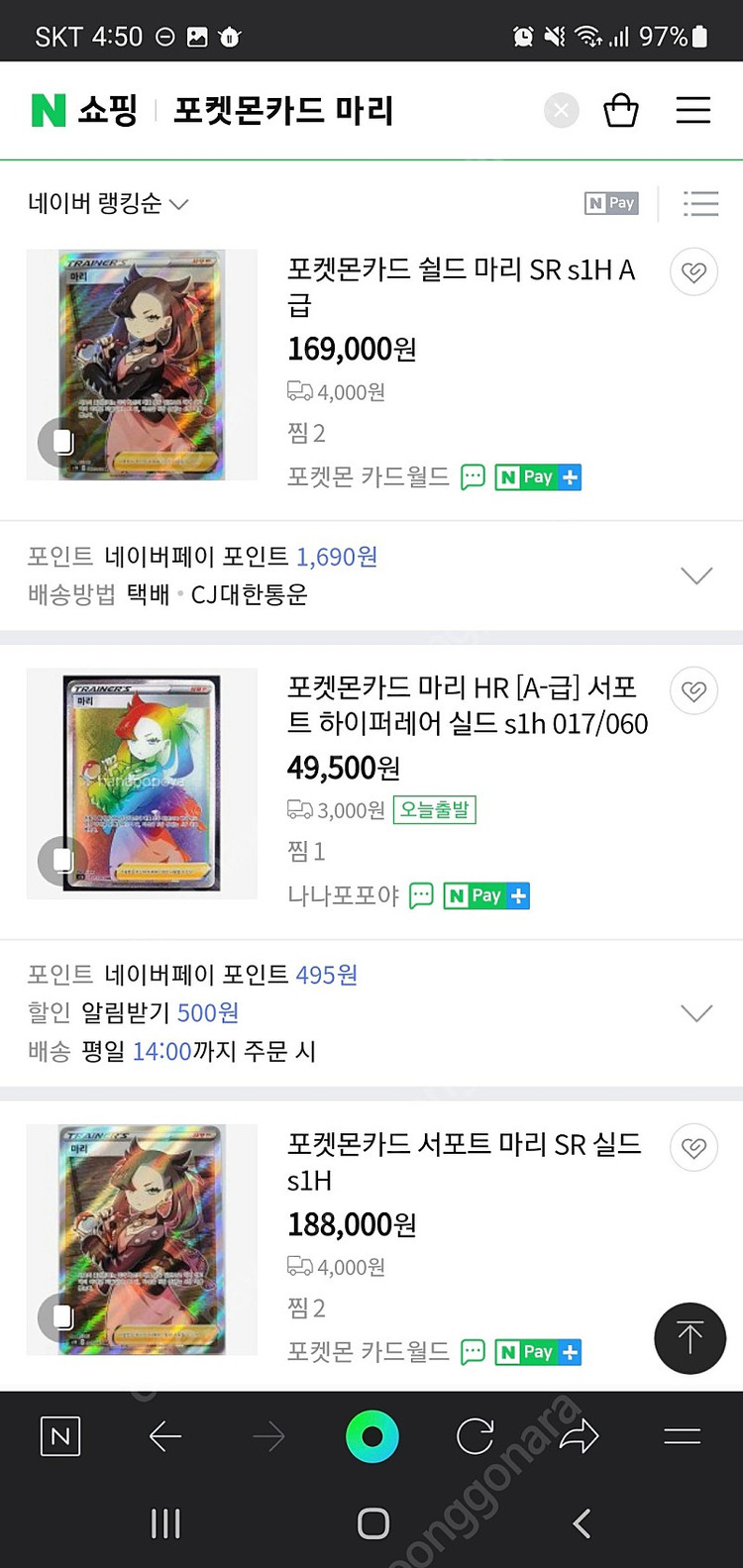
Task: Open the hamburger menu
Action: click(x=693, y=110)
